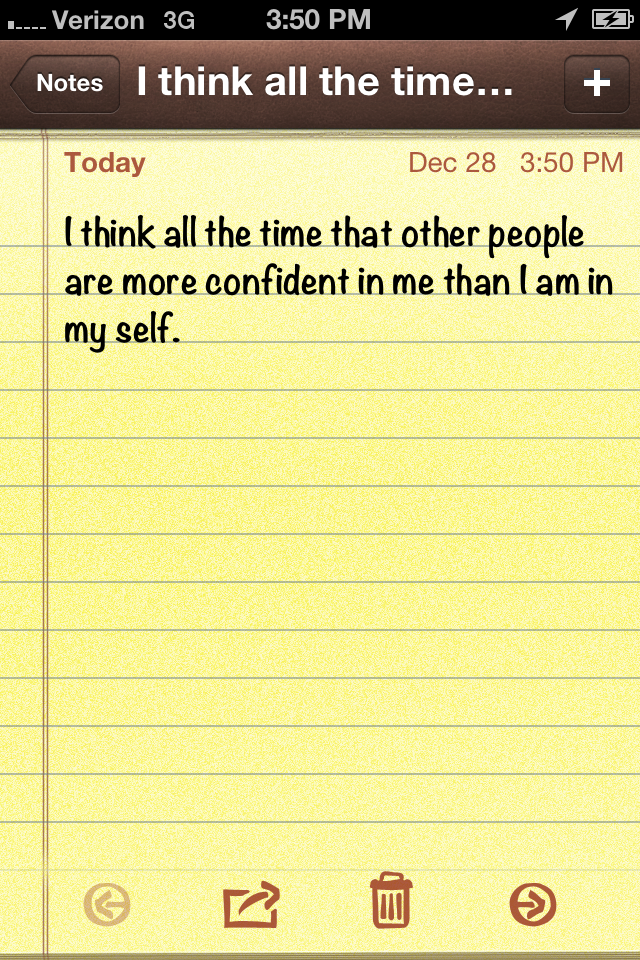Share this note
Image resolution: width=640 pixels, height=960 pixels.
(250, 905)
